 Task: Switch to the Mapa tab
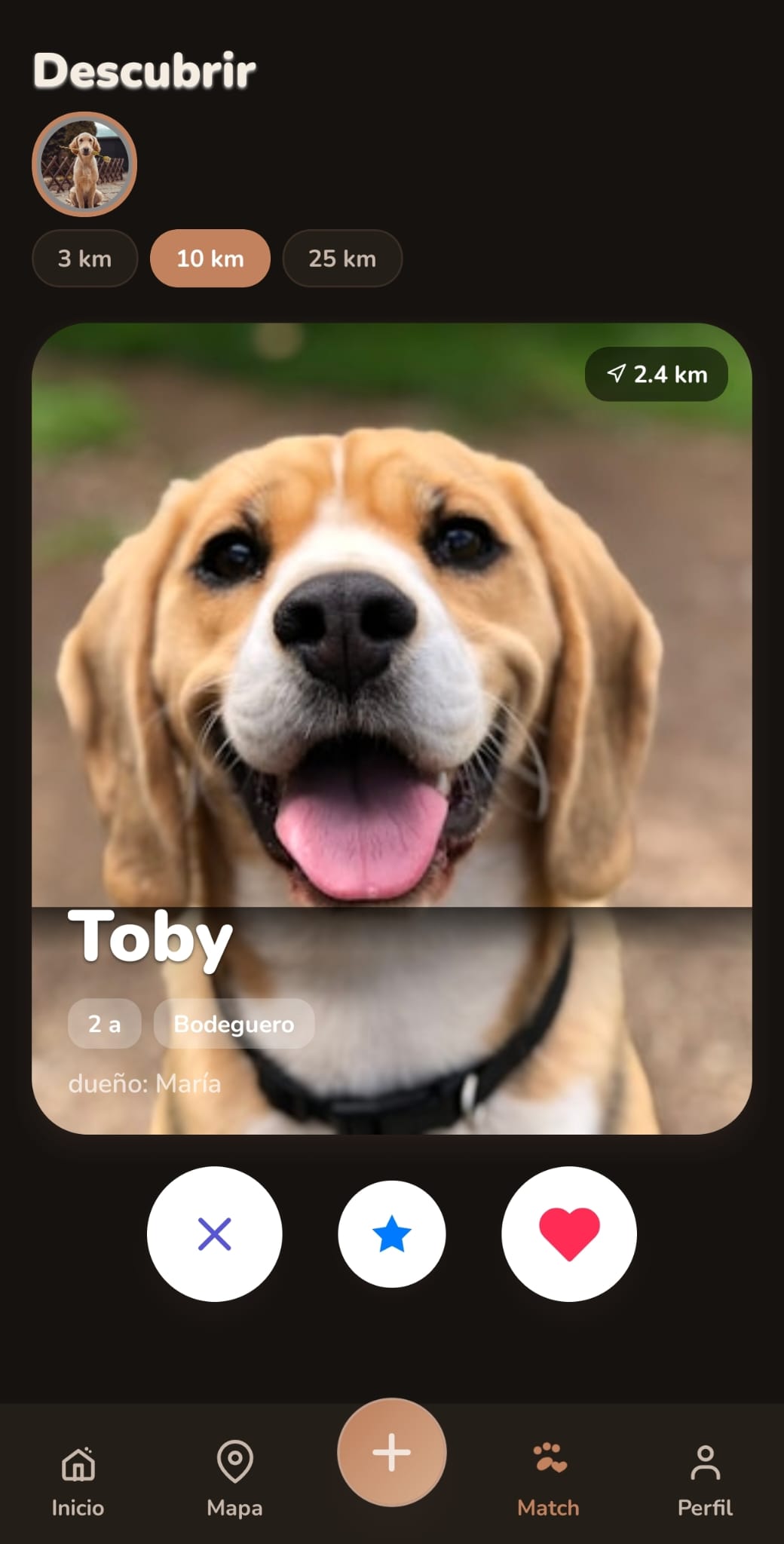coord(234,1481)
